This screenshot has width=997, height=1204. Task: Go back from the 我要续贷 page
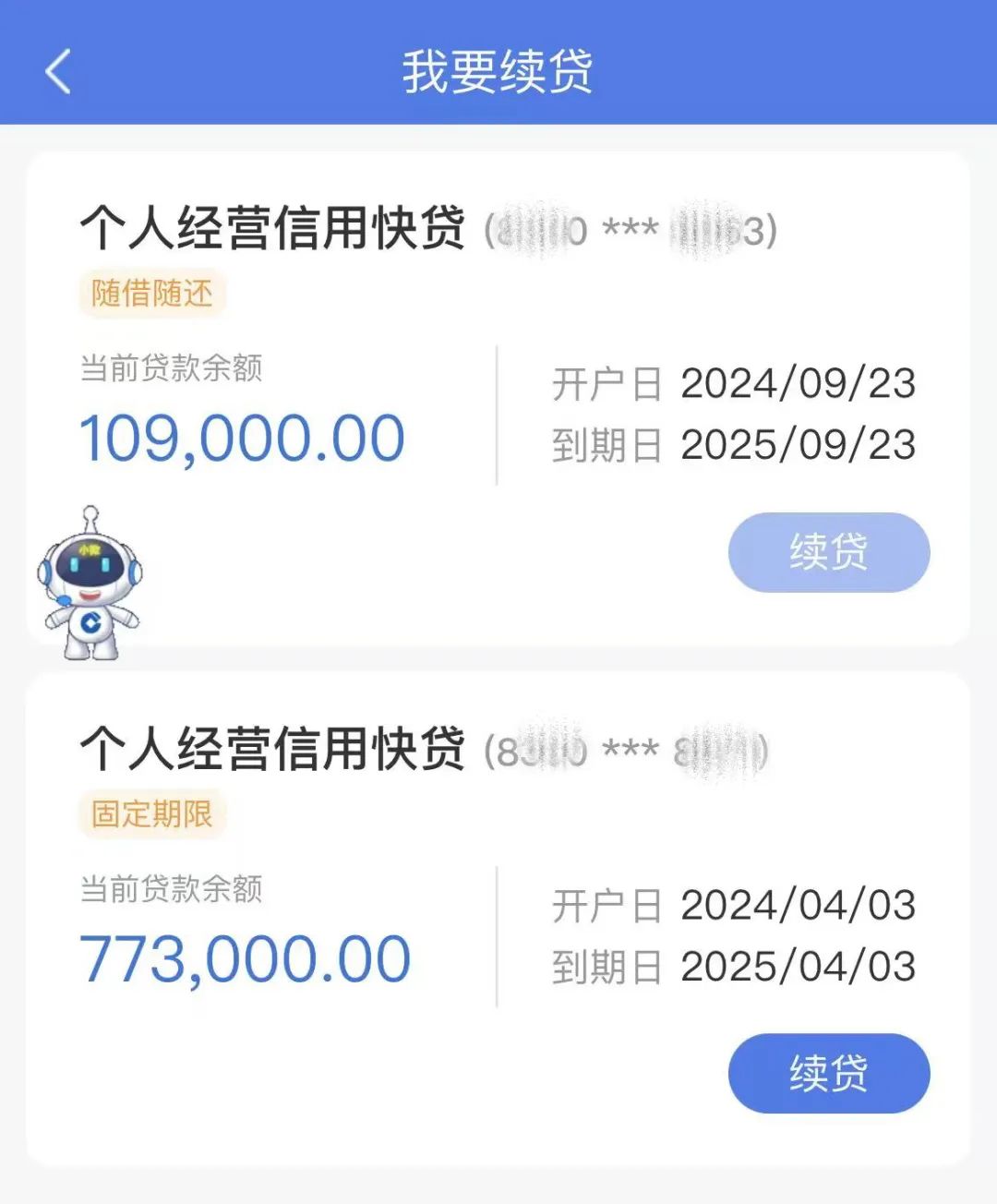pyautogui.click(x=58, y=71)
